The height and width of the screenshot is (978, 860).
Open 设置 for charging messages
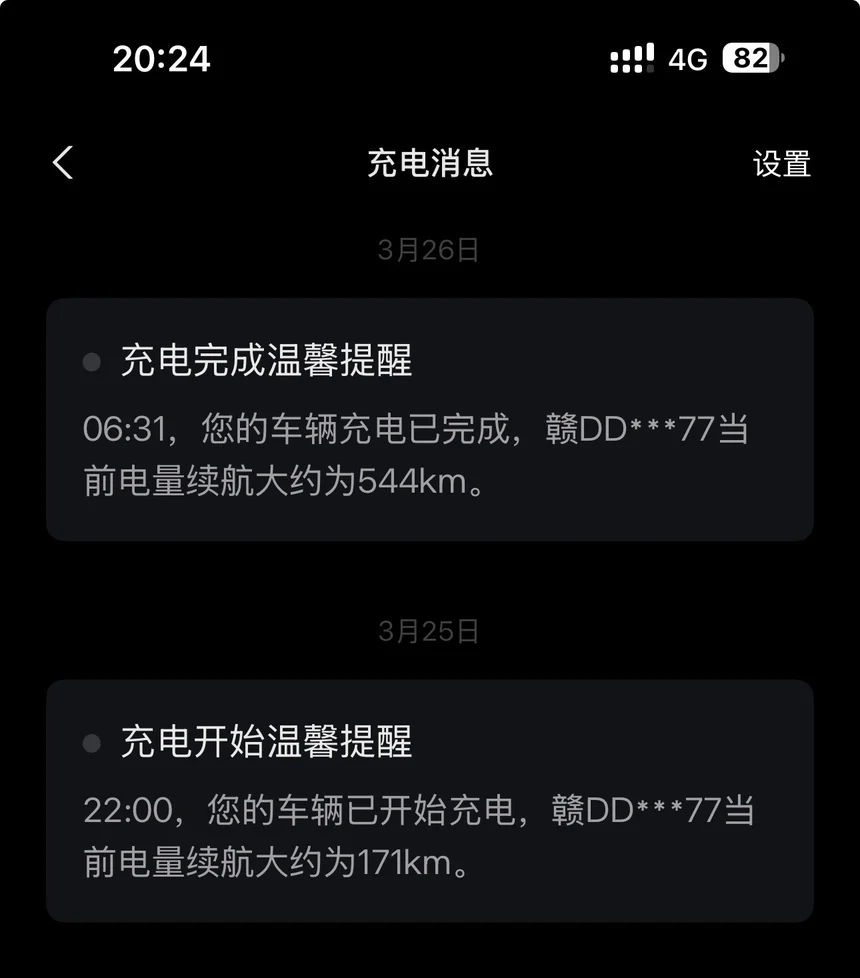tap(781, 164)
